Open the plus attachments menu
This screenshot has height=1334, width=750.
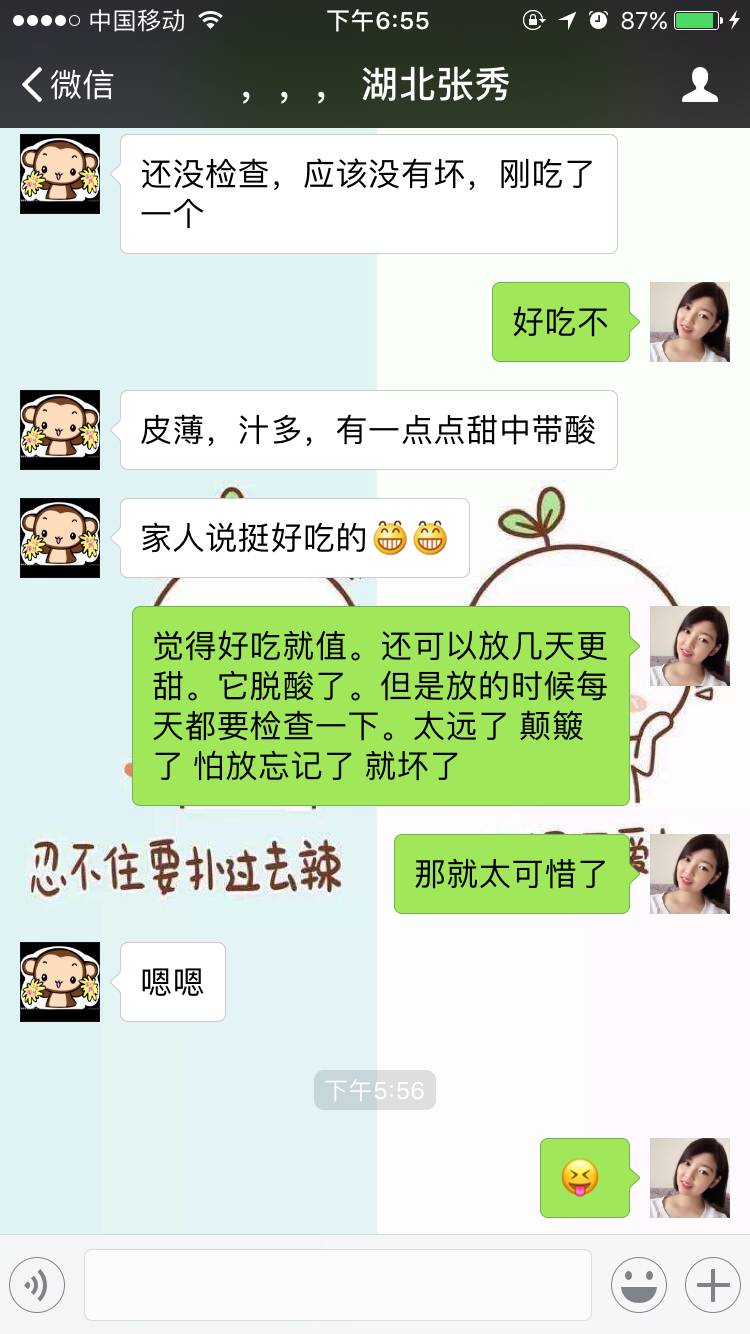click(712, 1285)
